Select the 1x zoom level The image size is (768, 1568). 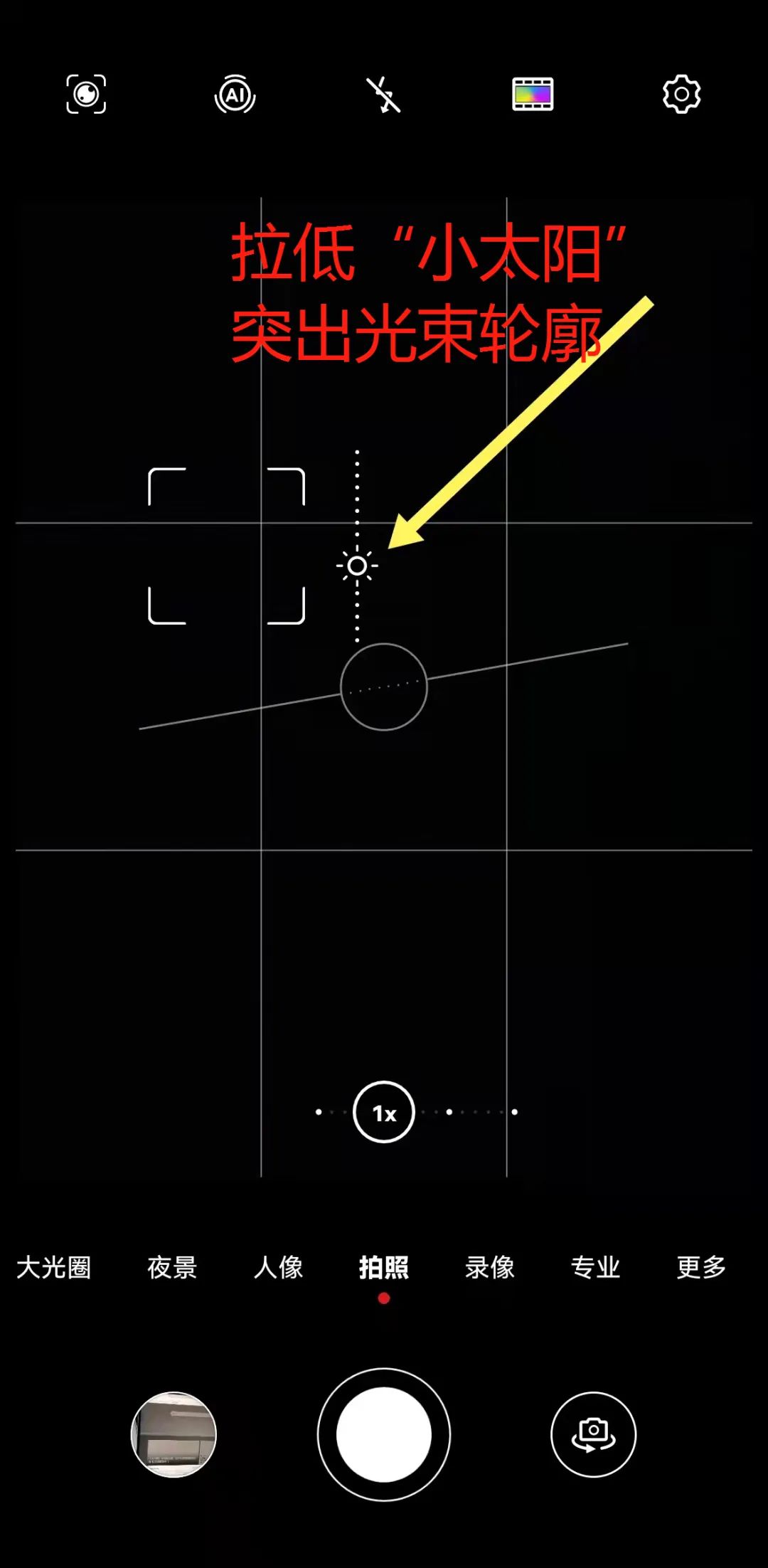coord(384,1112)
